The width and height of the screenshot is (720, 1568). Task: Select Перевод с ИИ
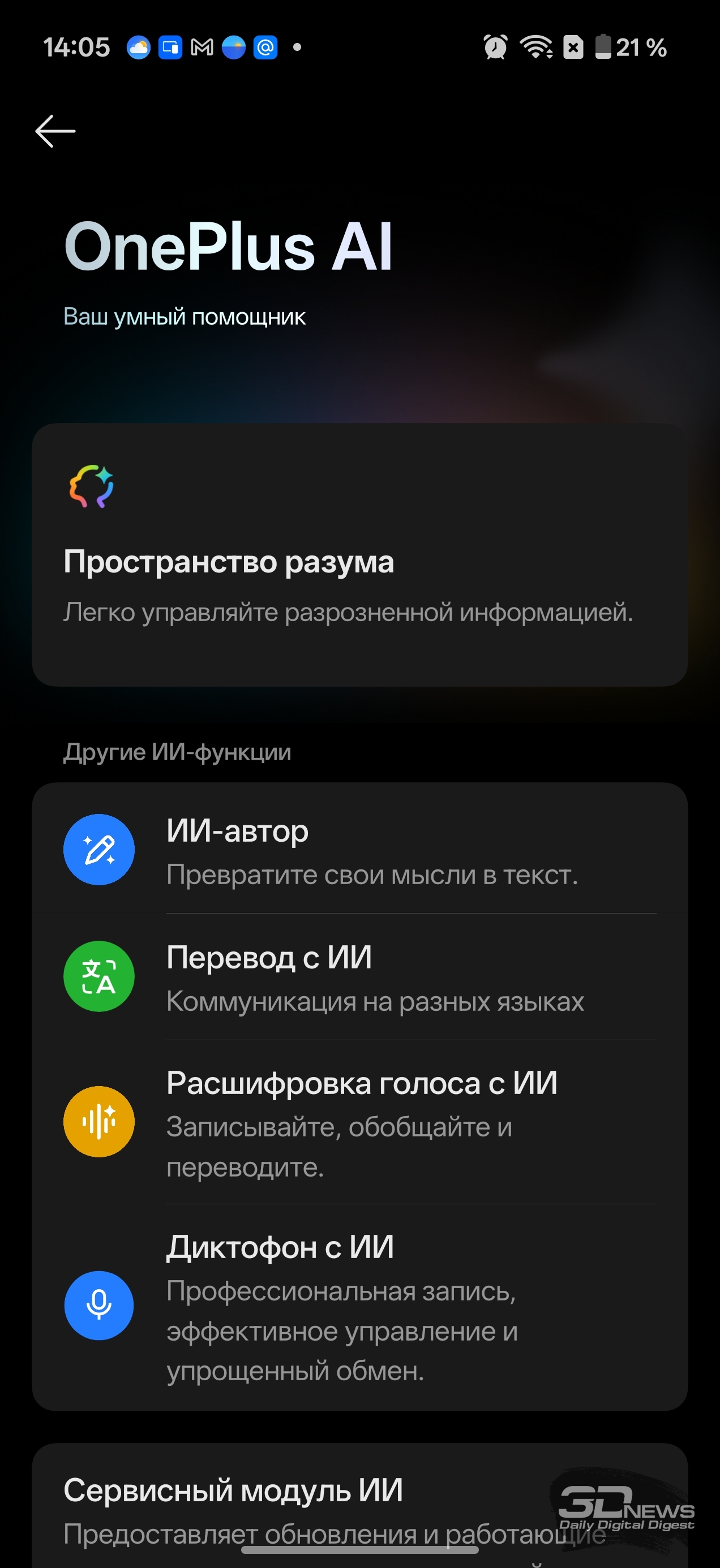pos(359,977)
